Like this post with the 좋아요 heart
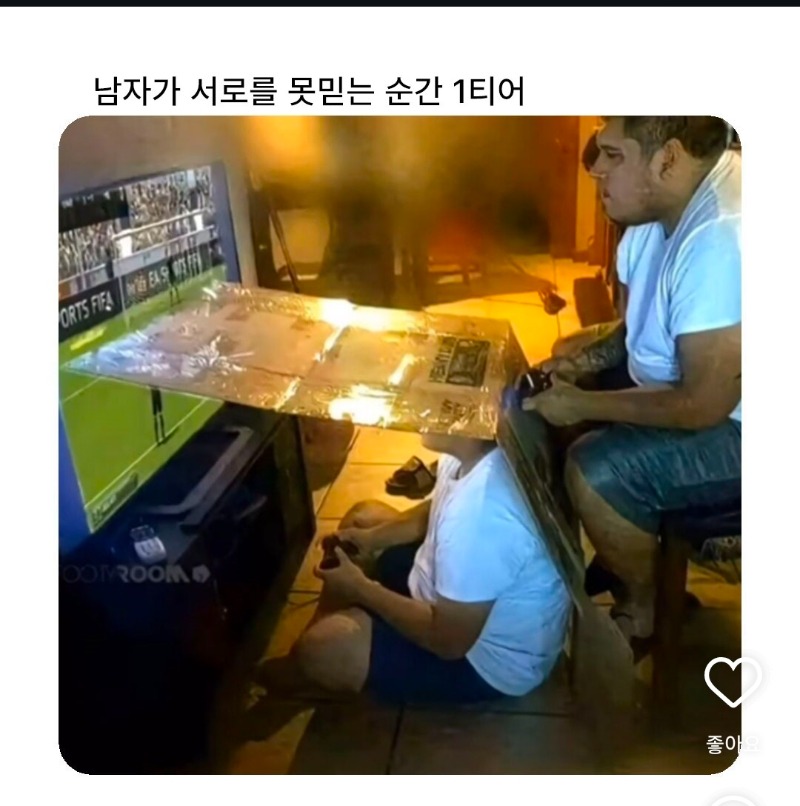The width and height of the screenshot is (800, 806). coord(732,682)
